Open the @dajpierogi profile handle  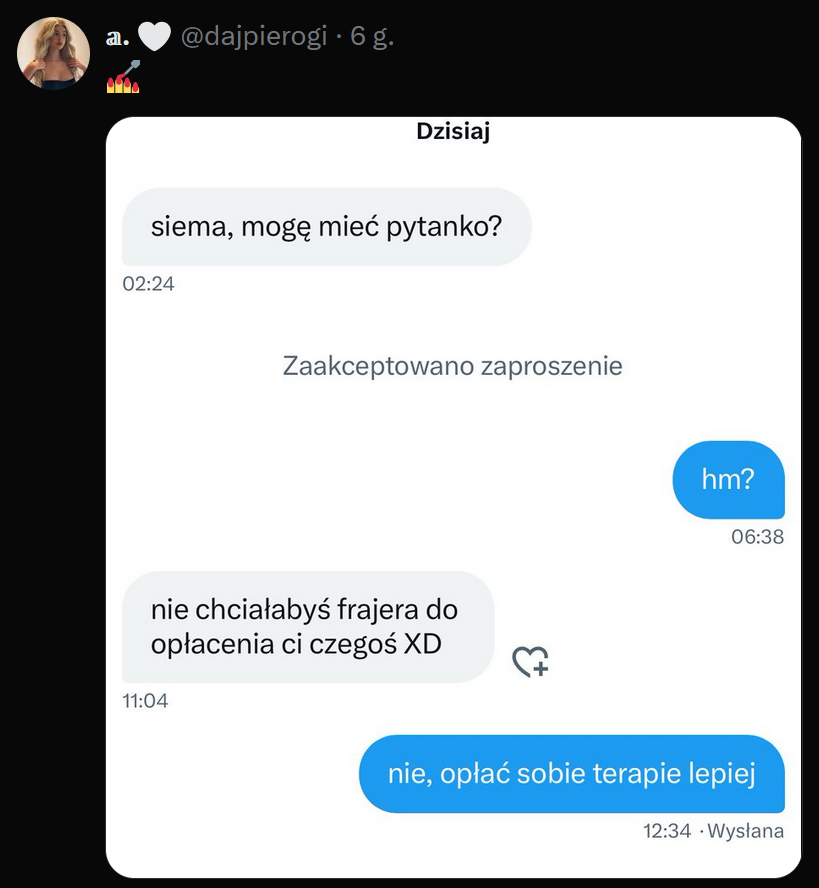point(253,38)
